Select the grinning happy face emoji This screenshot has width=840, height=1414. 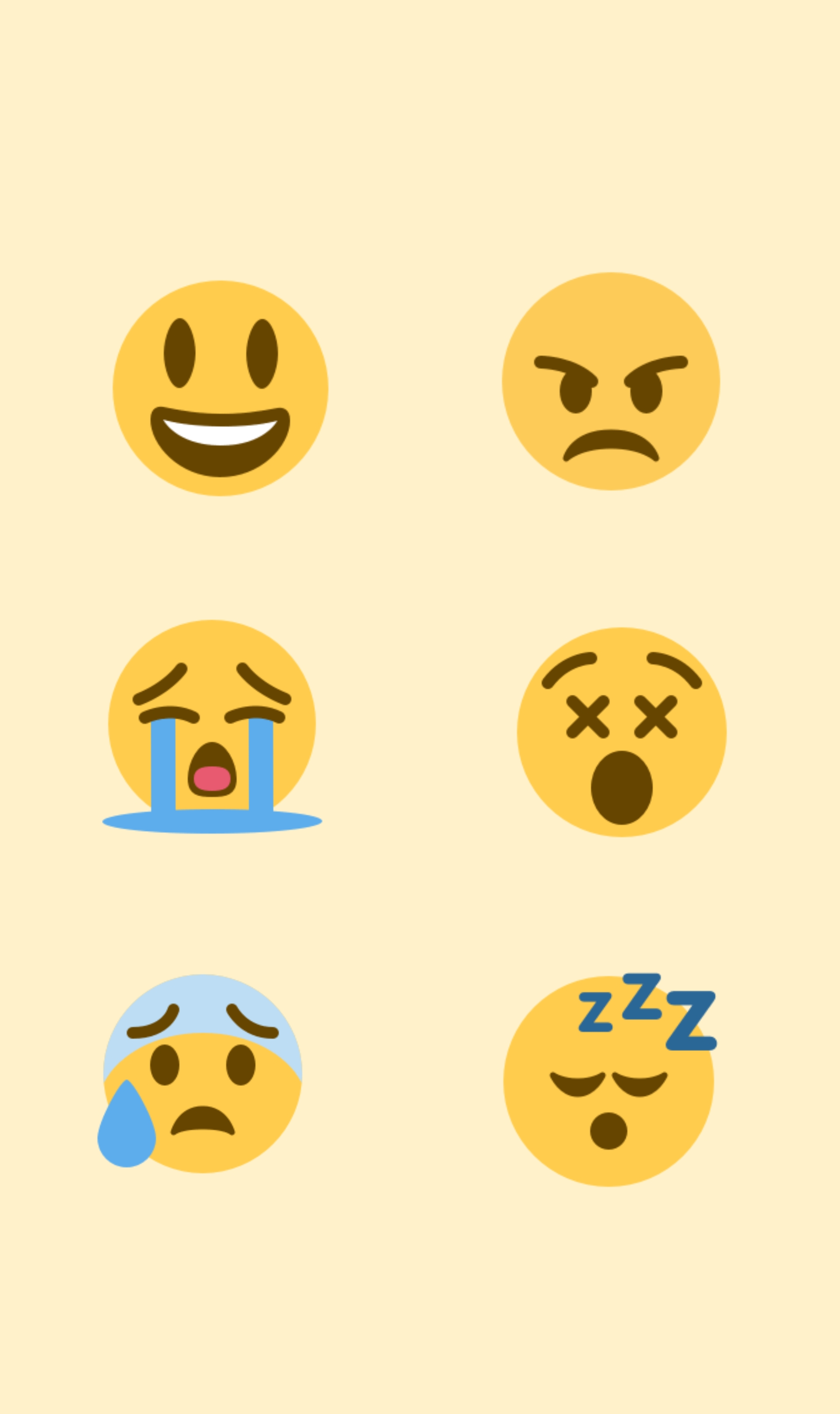pyautogui.click(x=220, y=388)
